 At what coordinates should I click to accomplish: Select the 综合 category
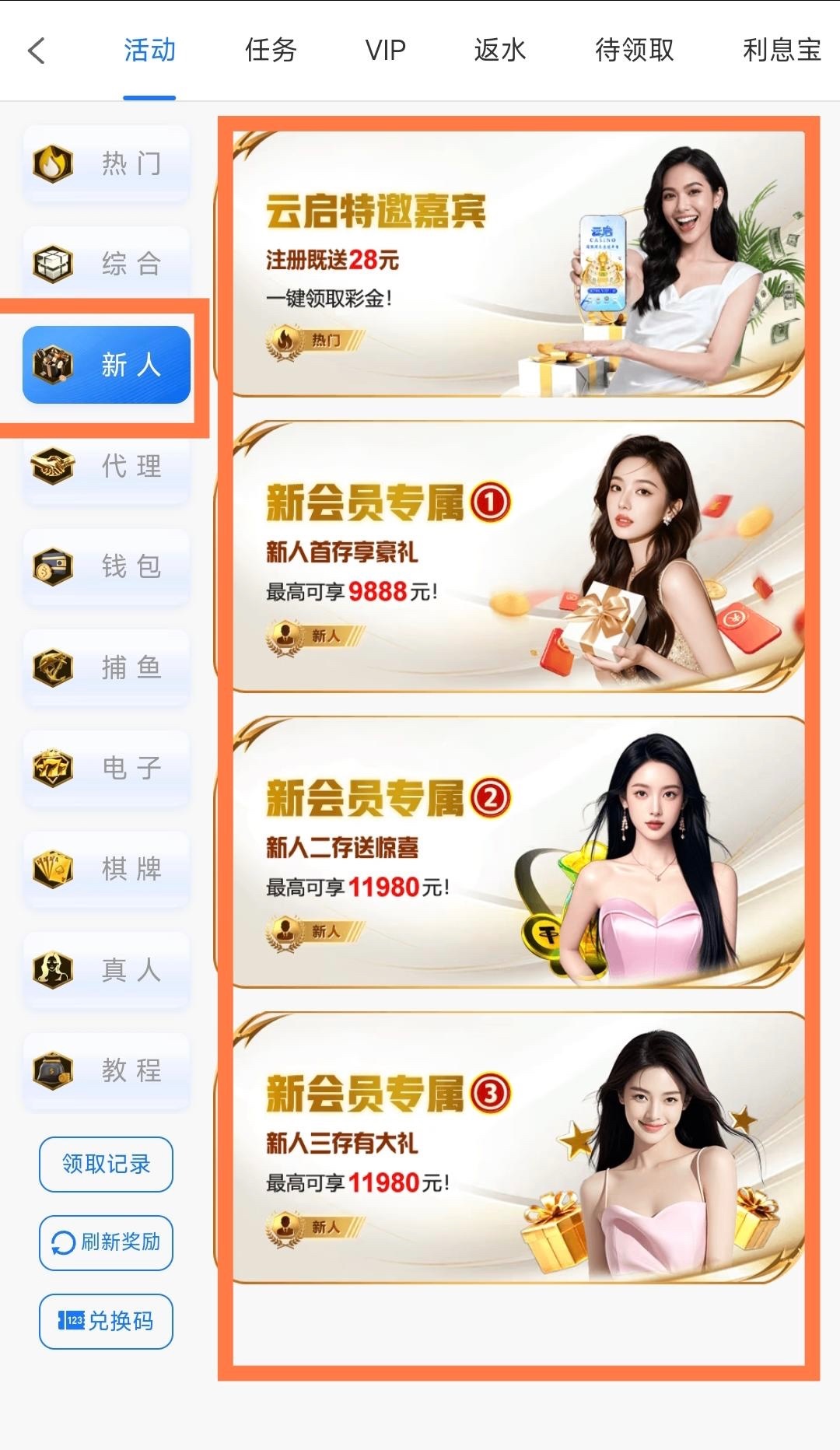point(107,264)
